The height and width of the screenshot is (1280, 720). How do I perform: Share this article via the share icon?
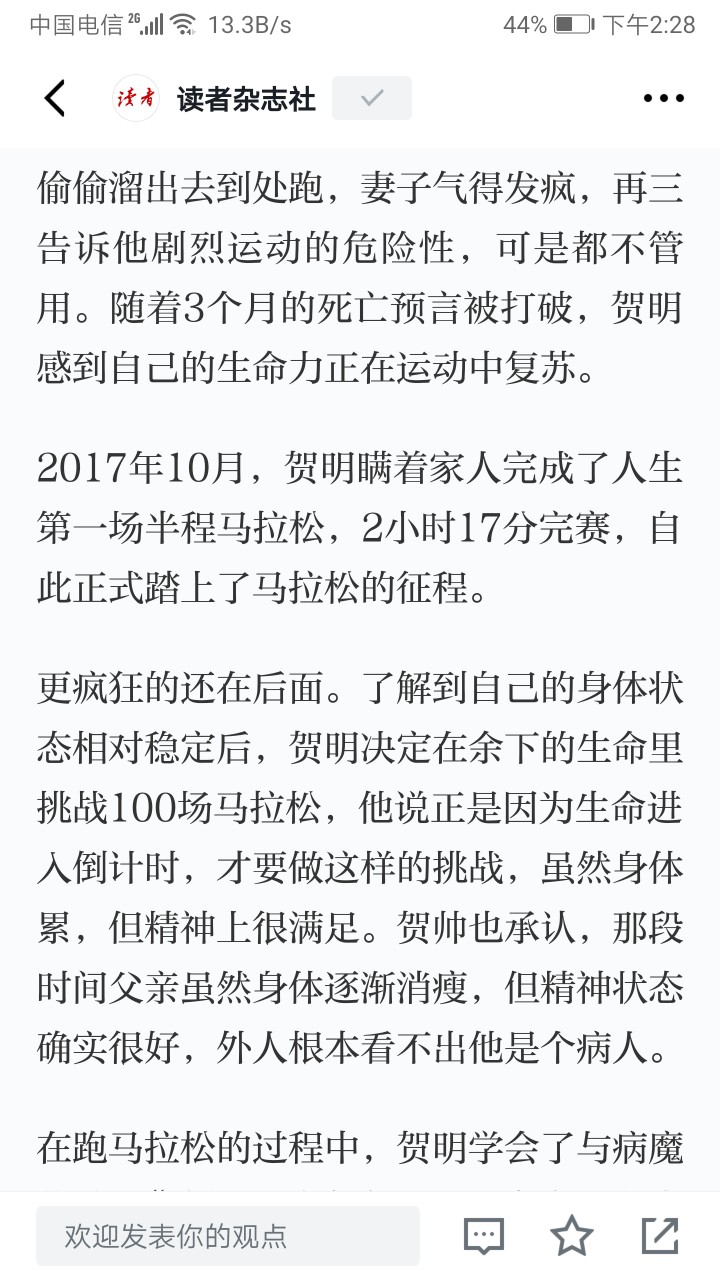(x=660, y=1236)
